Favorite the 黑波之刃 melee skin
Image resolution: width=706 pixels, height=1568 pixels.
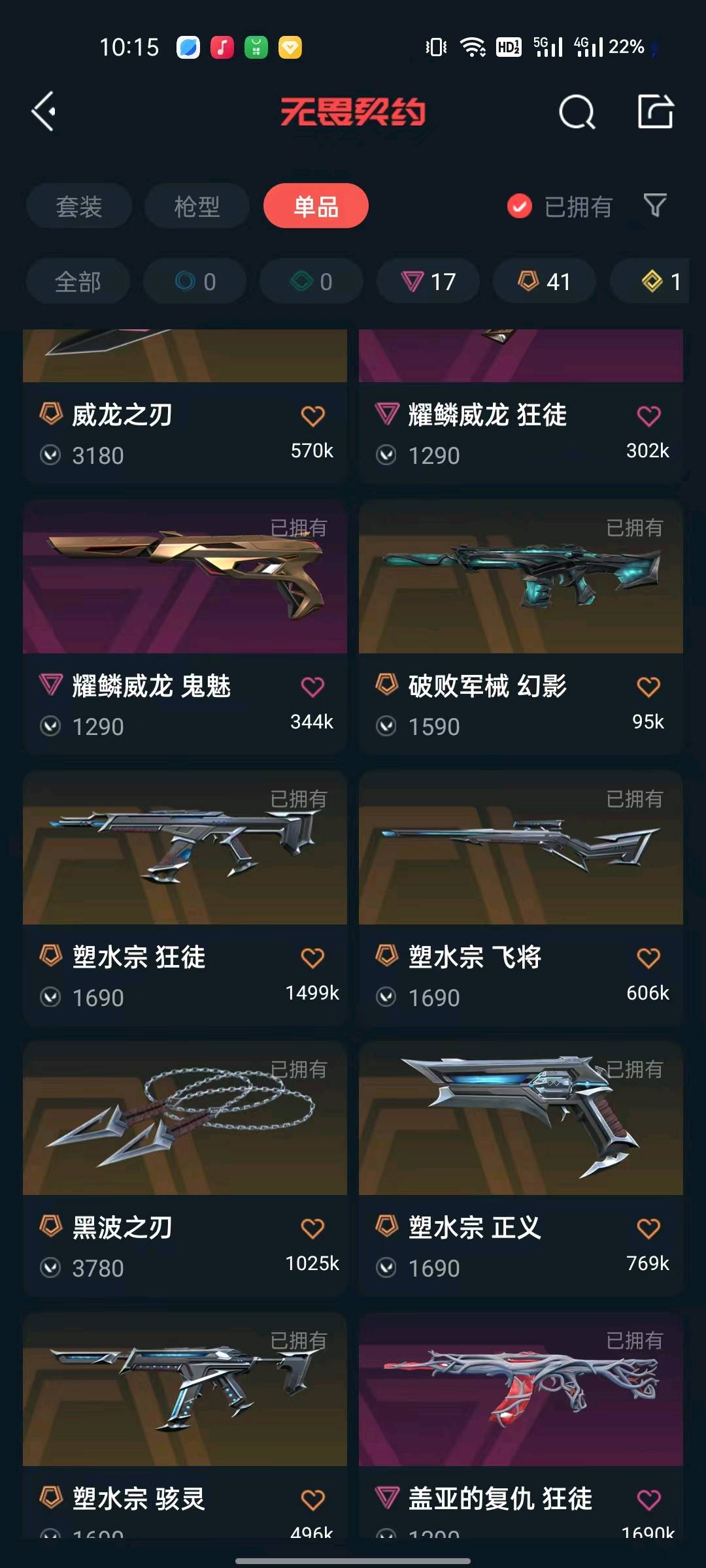(312, 1229)
